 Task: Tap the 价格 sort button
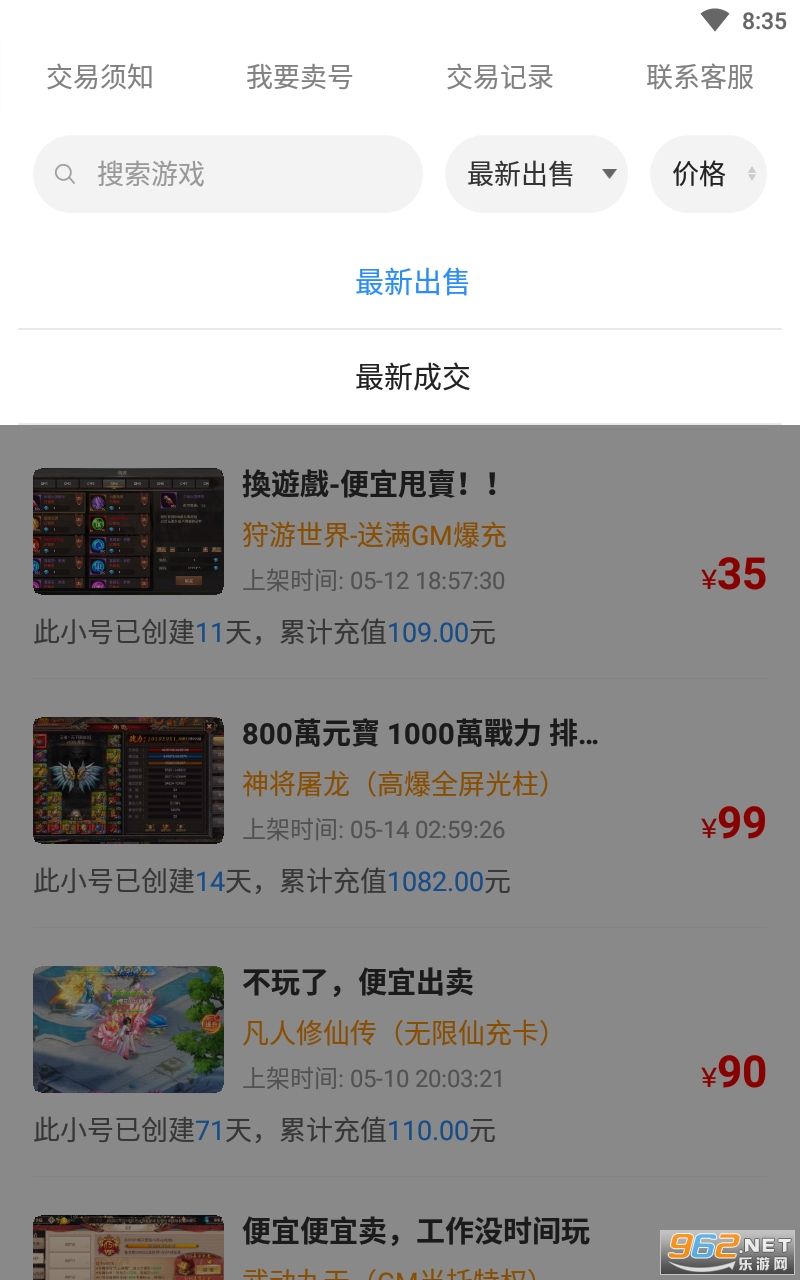pyautogui.click(x=708, y=174)
